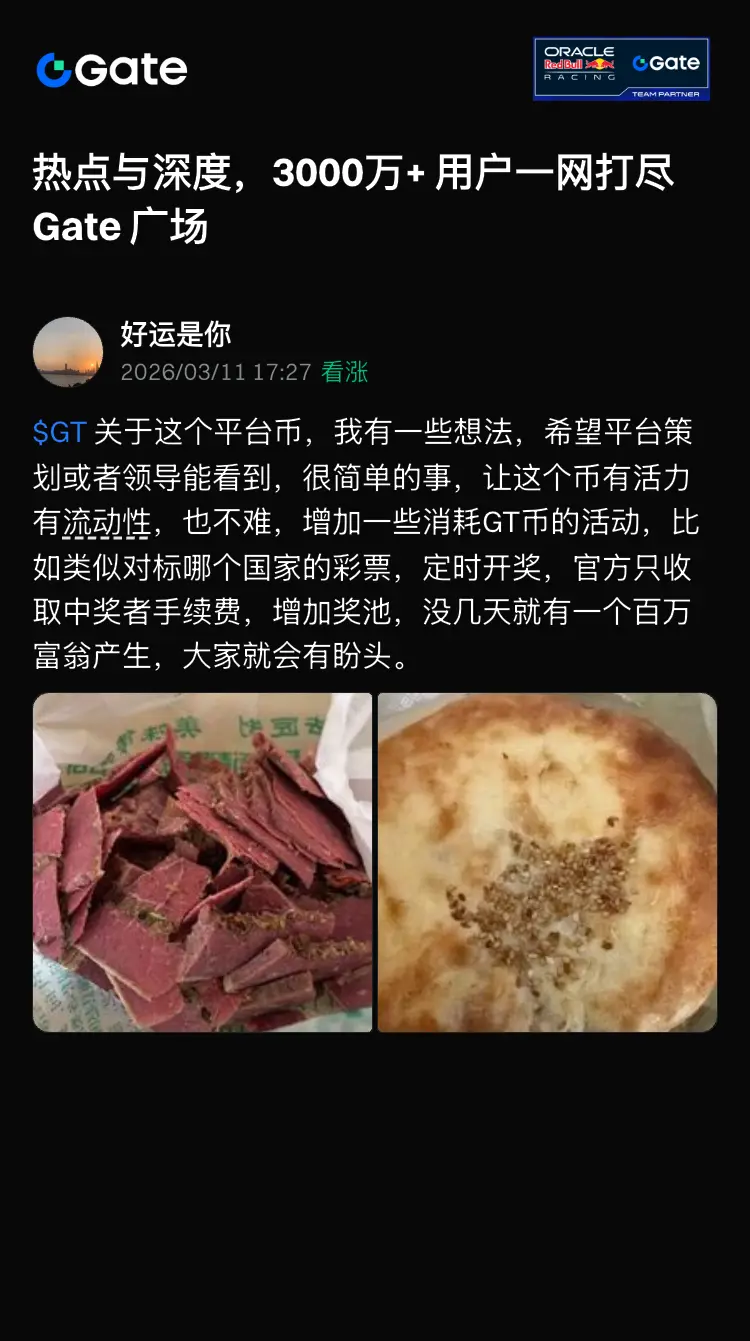The width and height of the screenshot is (750, 1341).
Task: Click the circular Gate "G" mark icon
Action: (x=55, y=68)
